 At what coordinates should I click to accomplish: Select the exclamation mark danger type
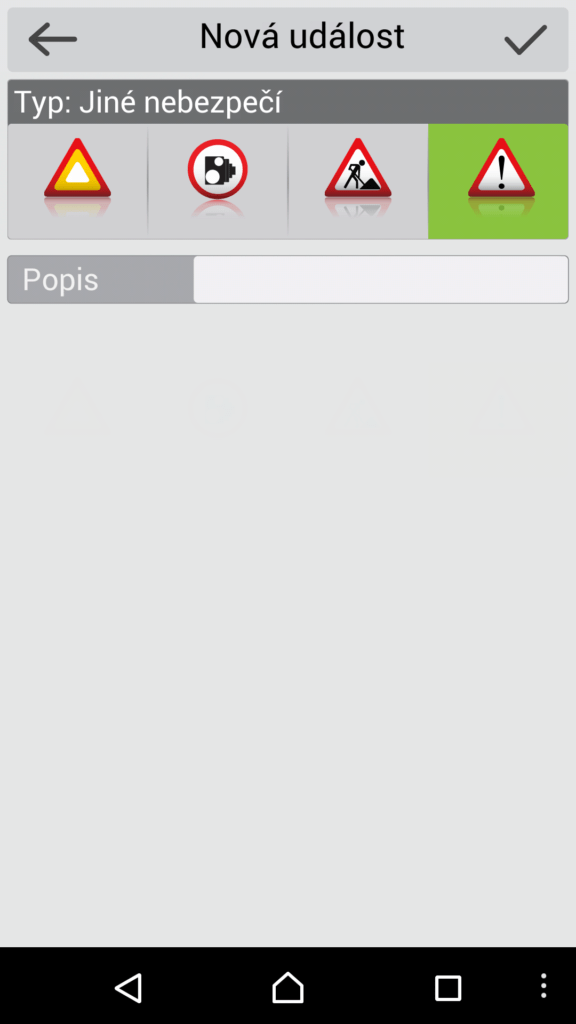(x=498, y=181)
